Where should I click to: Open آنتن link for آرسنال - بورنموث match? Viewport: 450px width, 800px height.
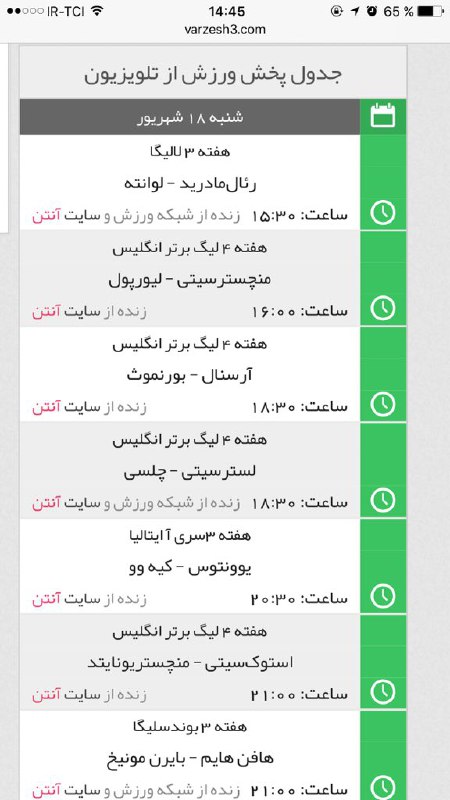click(x=46, y=407)
